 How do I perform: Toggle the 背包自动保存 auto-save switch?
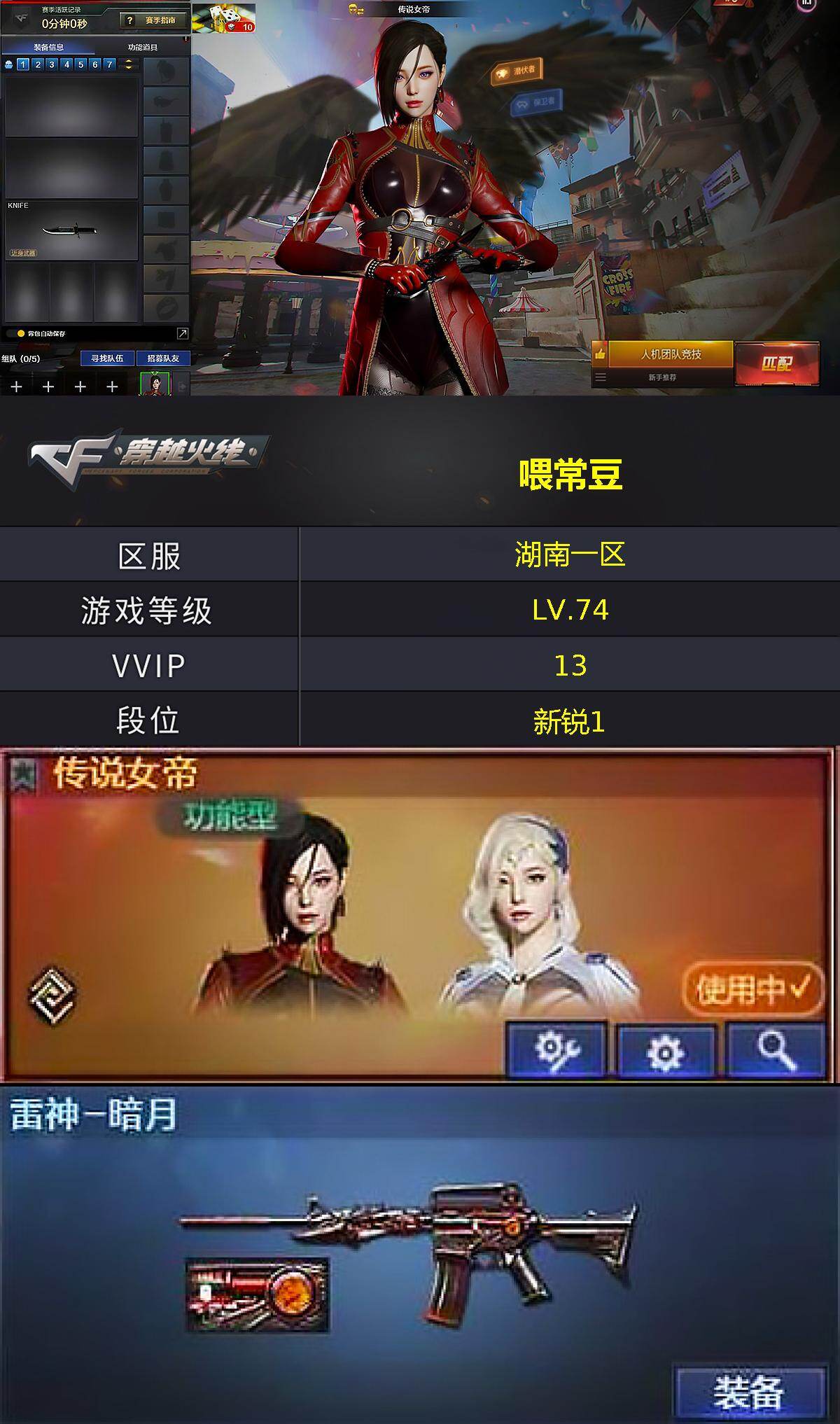(10, 333)
